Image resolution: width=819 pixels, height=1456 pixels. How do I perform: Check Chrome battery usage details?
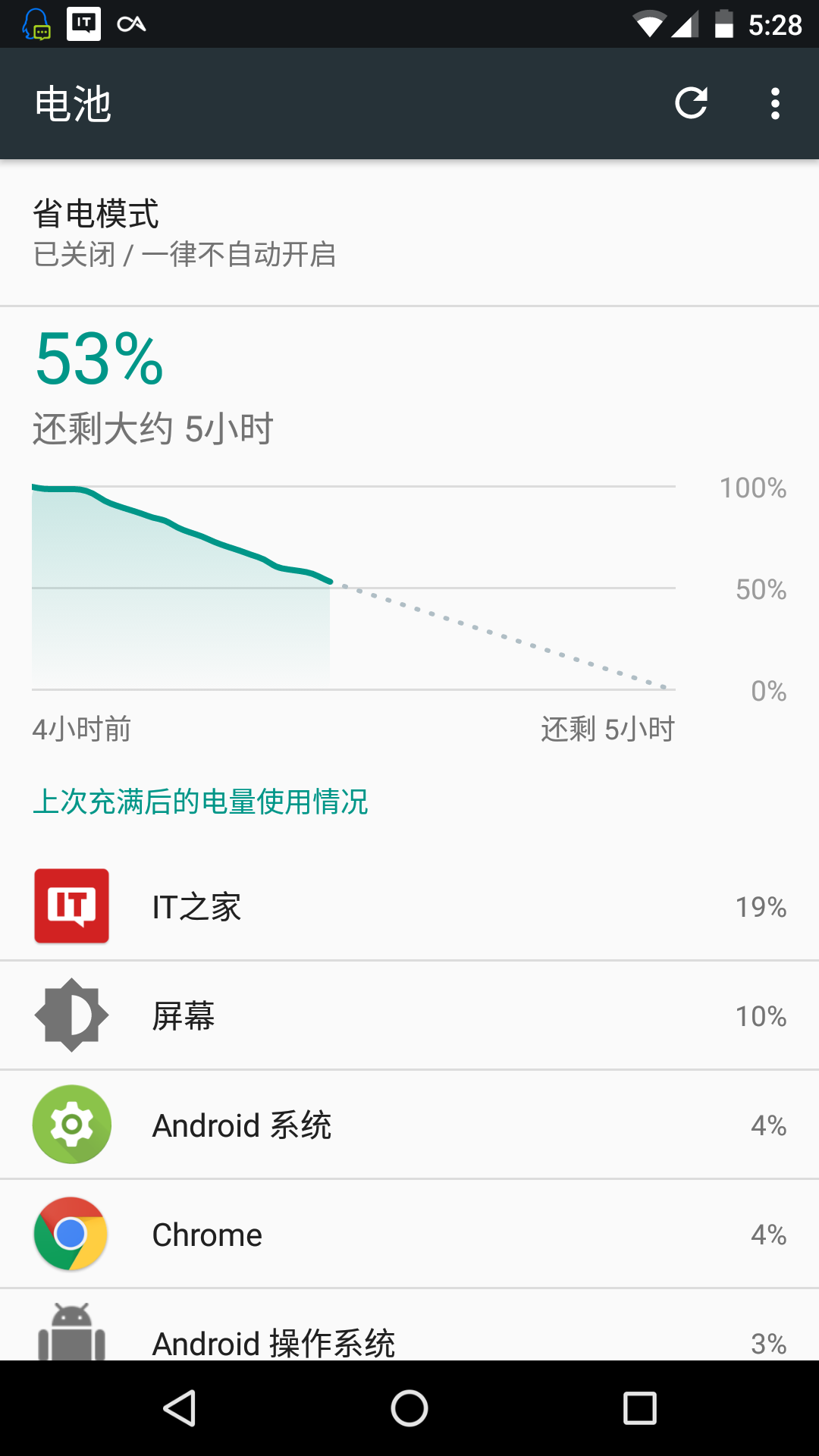point(409,1234)
